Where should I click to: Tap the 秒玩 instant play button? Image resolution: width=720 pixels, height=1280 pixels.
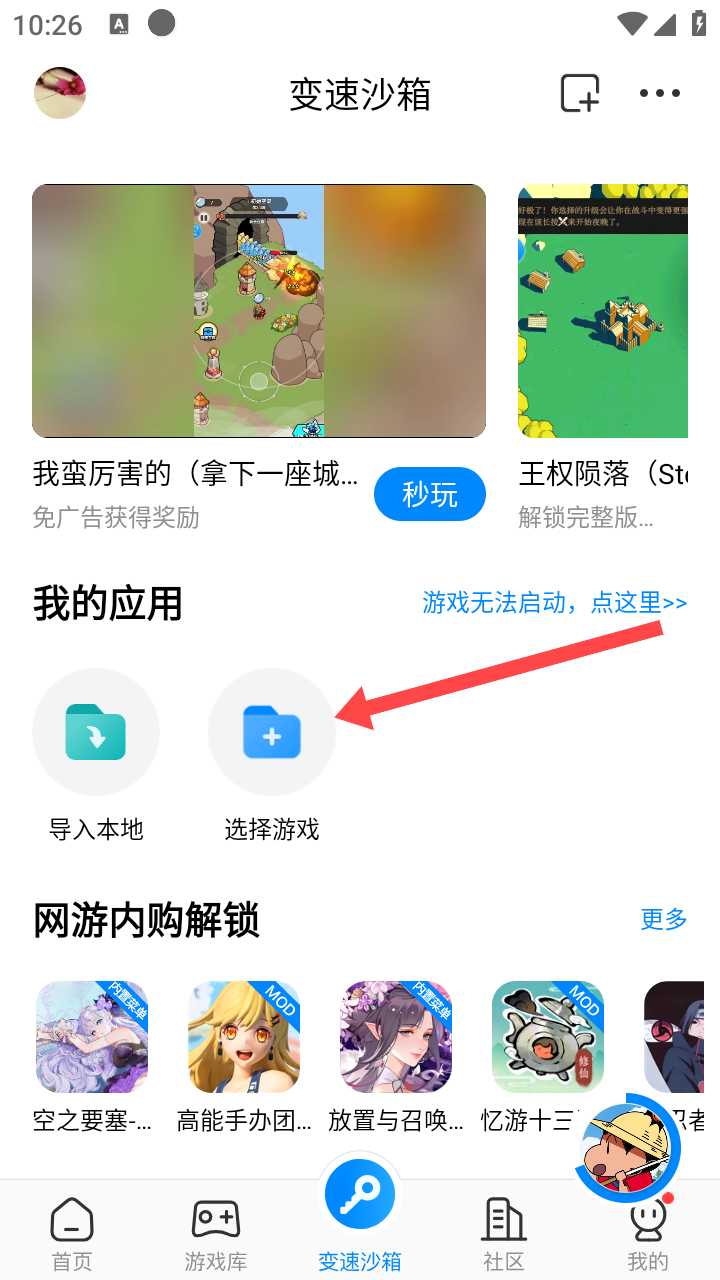tap(430, 494)
